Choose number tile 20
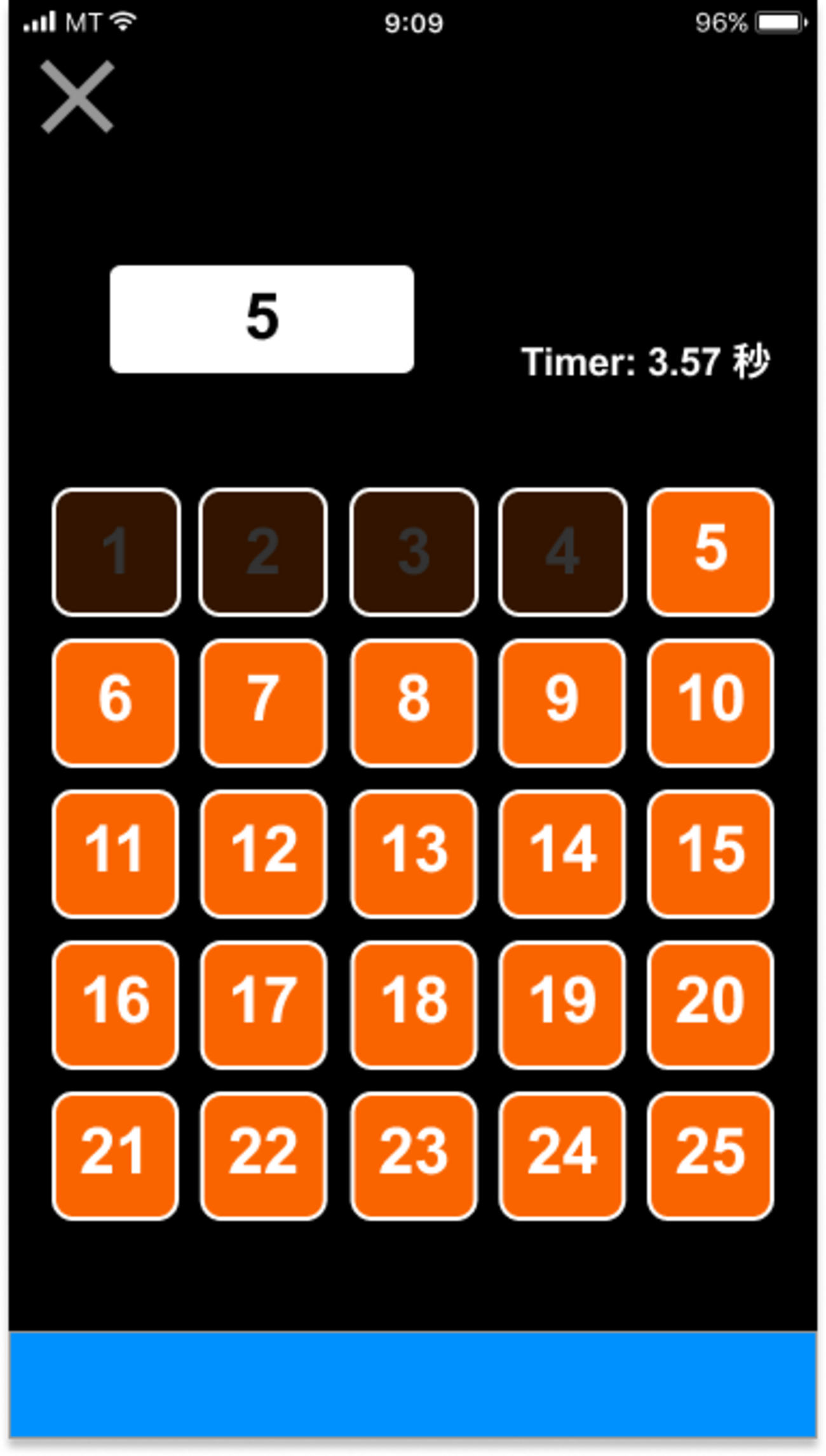 pos(710,1005)
